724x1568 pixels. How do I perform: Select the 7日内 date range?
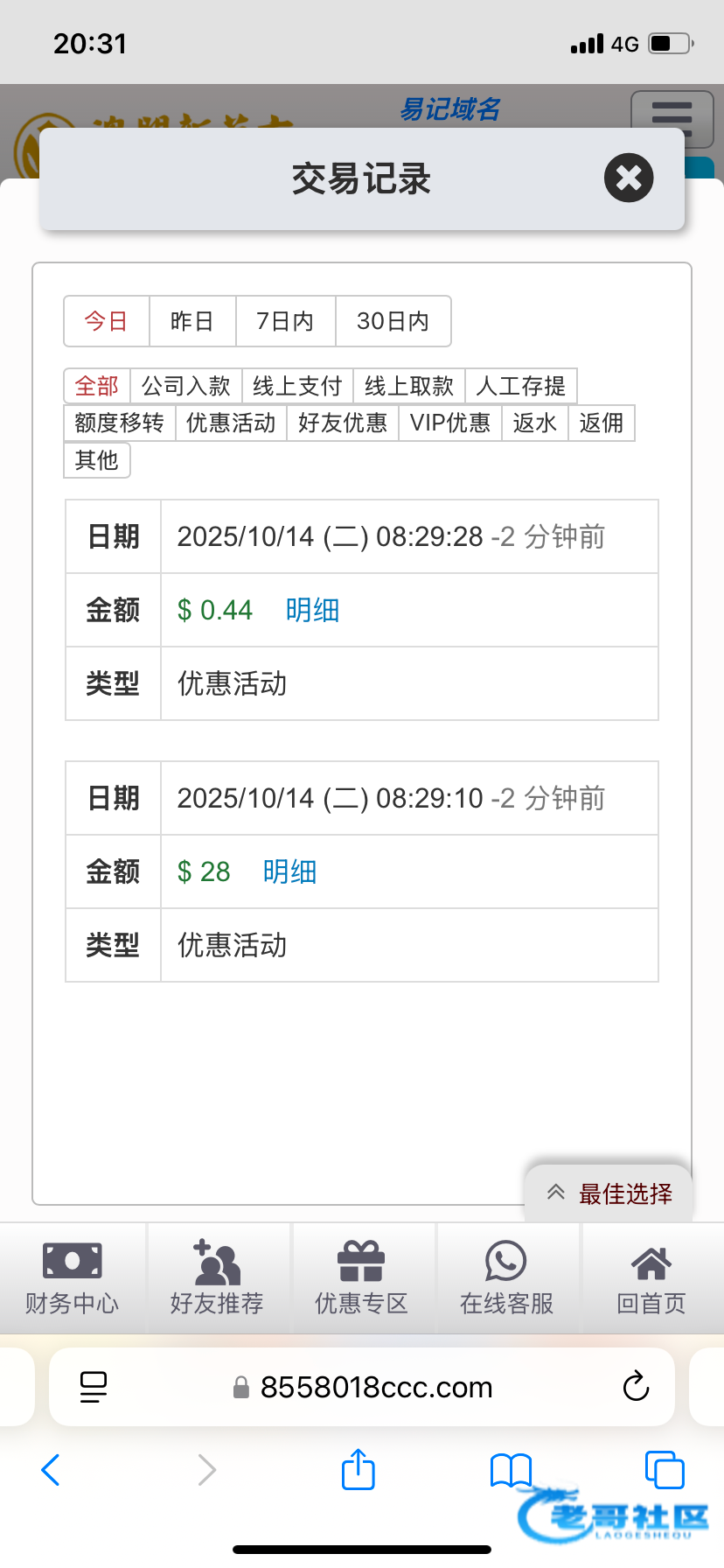click(285, 321)
